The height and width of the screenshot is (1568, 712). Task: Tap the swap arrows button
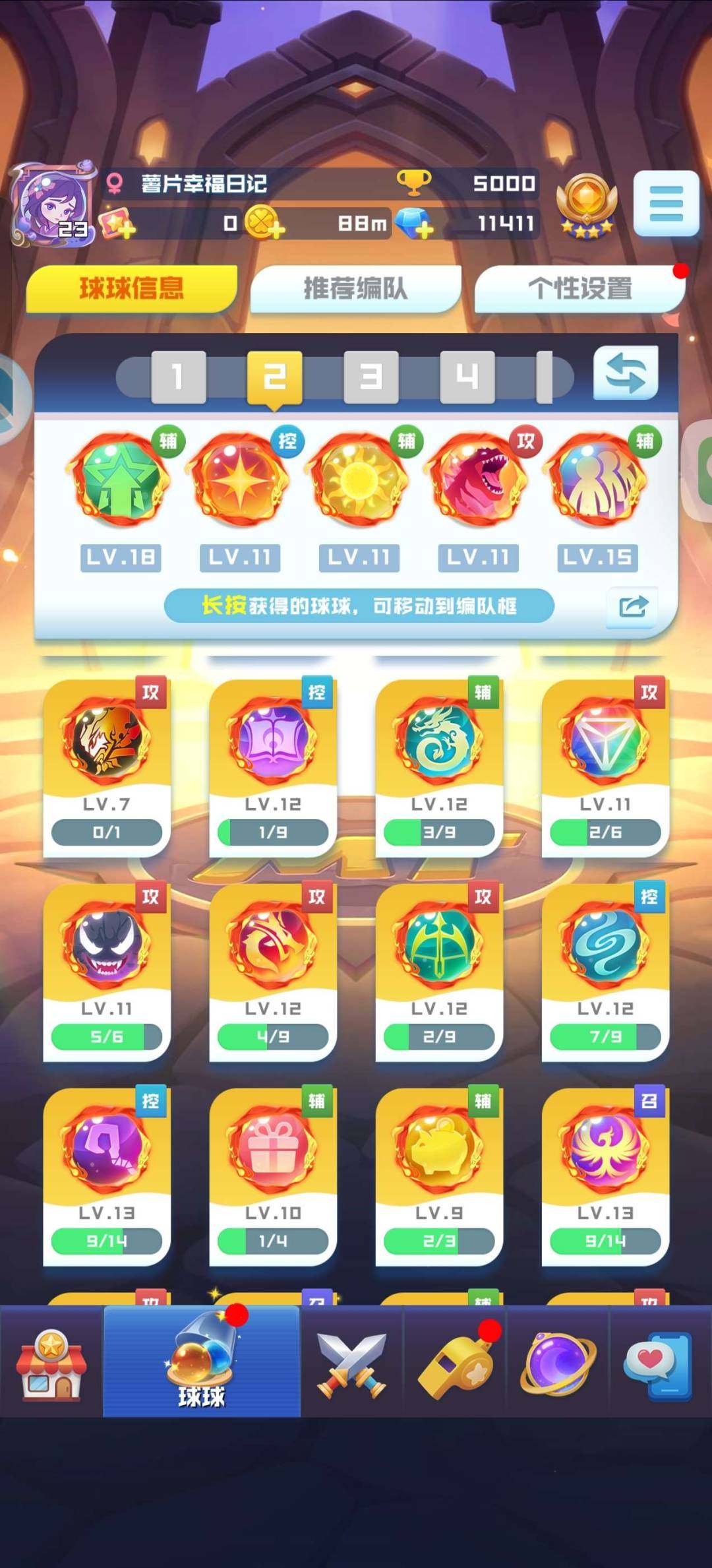pyautogui.click(x=625, y=374)
